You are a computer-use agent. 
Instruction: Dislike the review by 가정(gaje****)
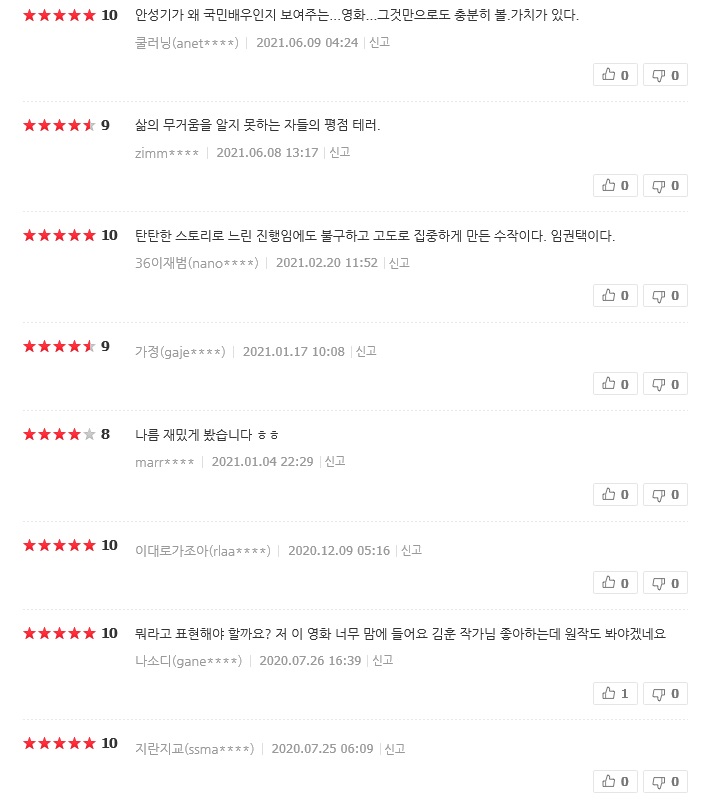pos(665,384)
